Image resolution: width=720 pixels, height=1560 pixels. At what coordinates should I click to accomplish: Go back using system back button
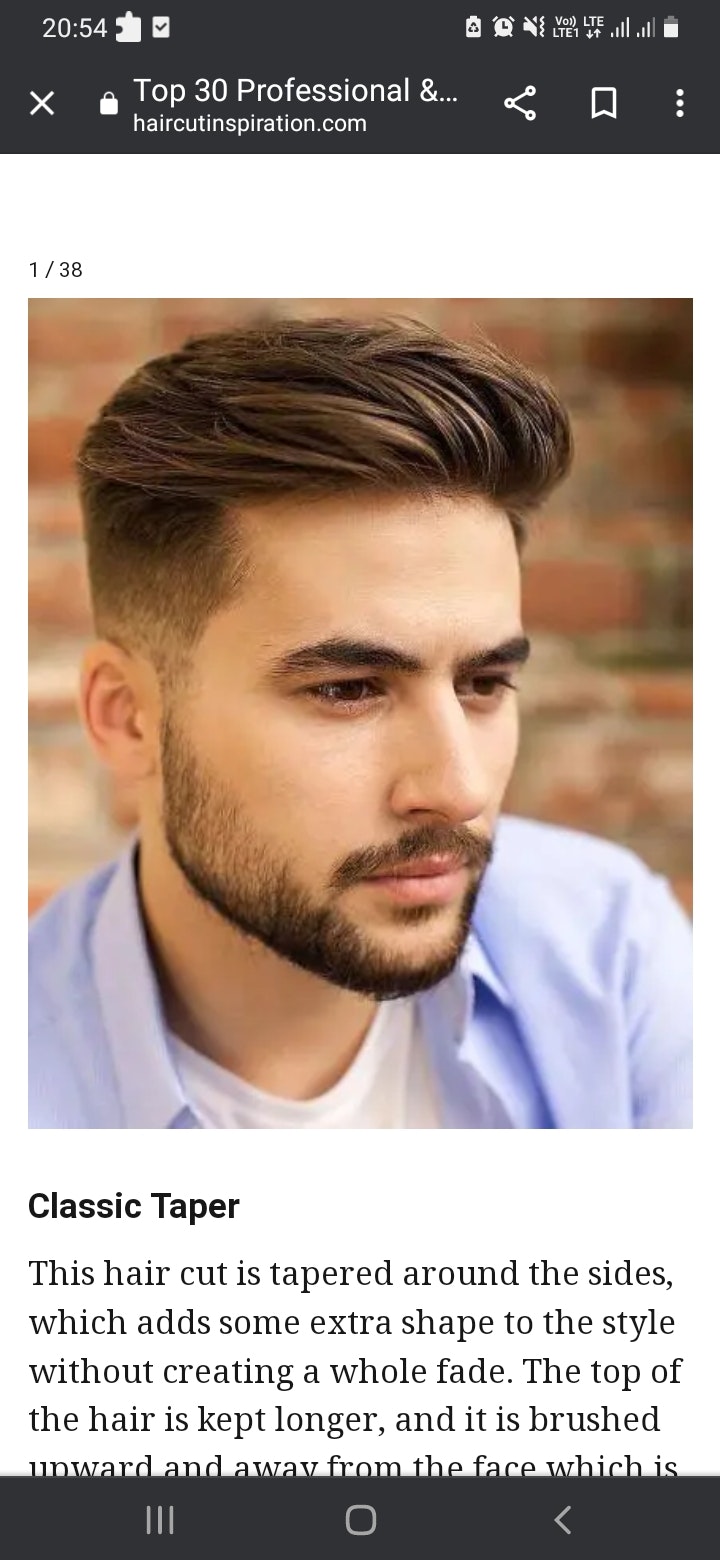coord(562,1520)
